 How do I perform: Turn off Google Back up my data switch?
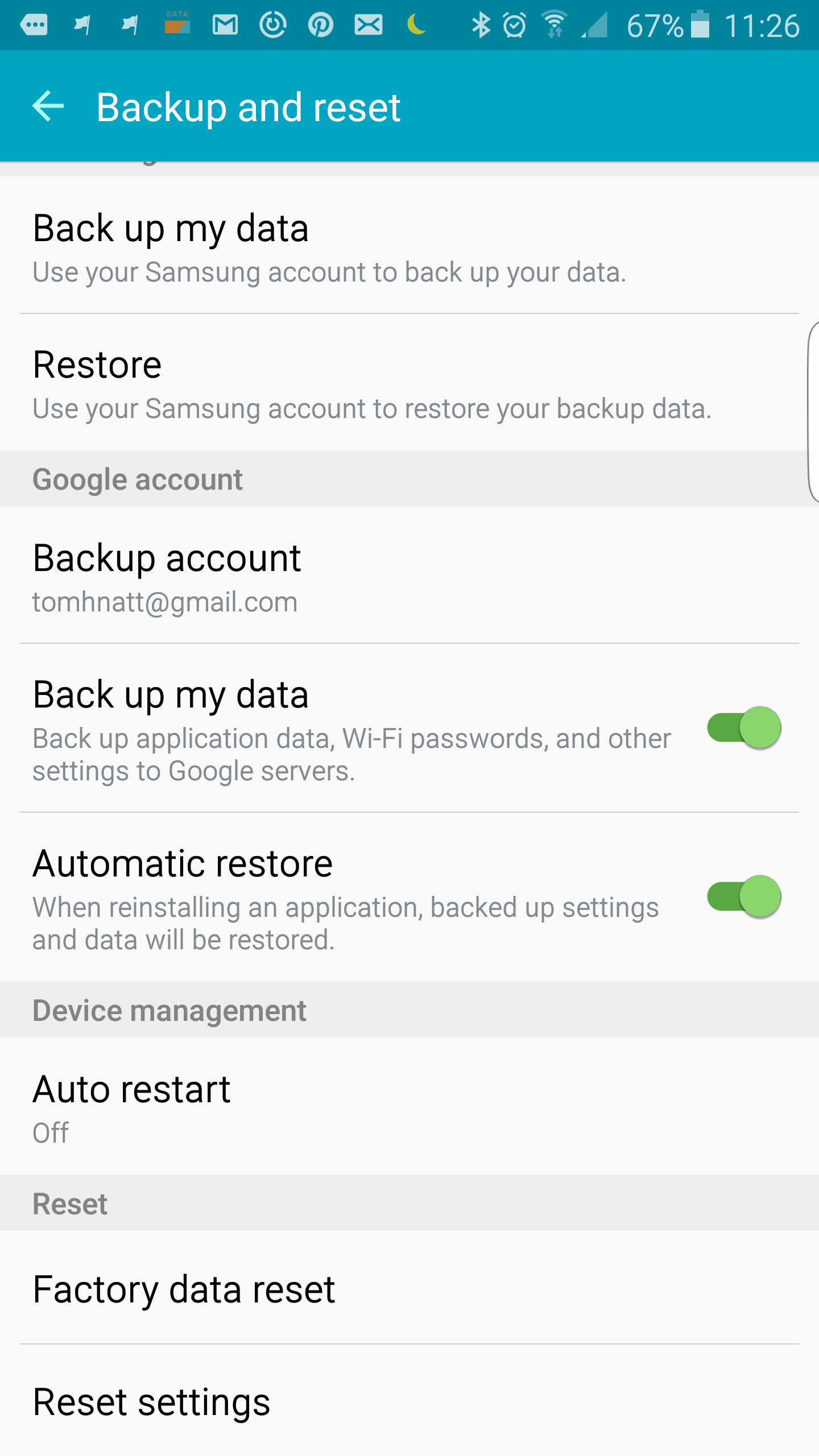(744, 727)
